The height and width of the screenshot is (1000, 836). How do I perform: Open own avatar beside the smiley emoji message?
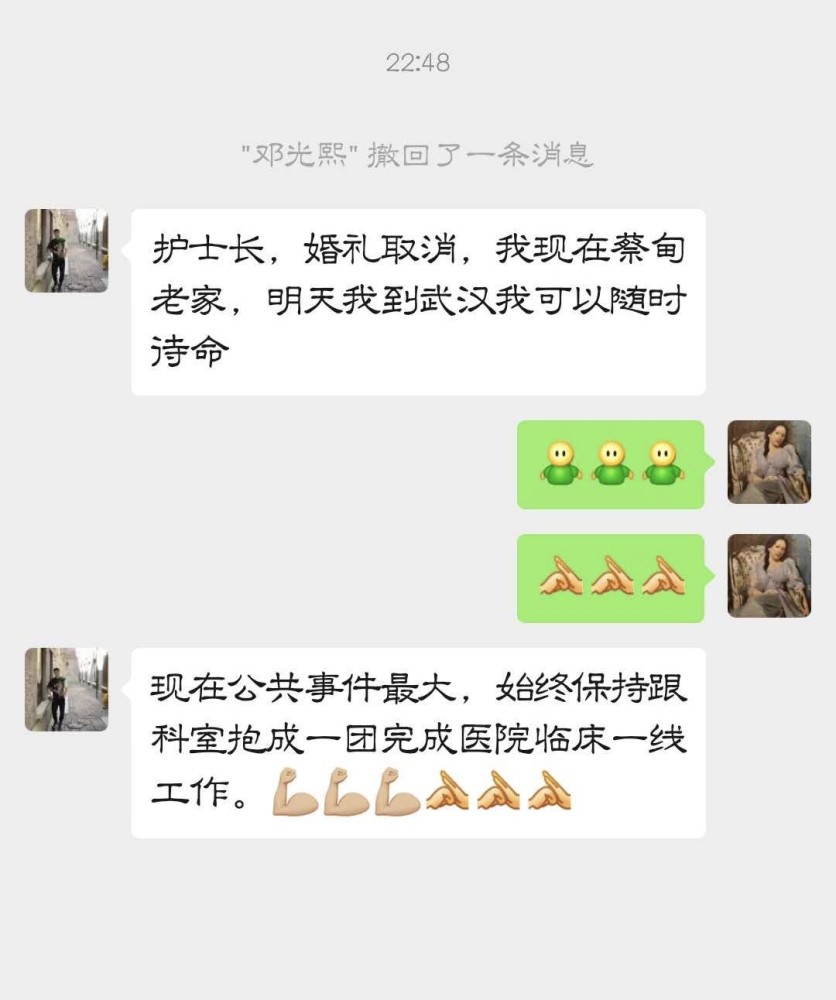[x=768, y=462]
